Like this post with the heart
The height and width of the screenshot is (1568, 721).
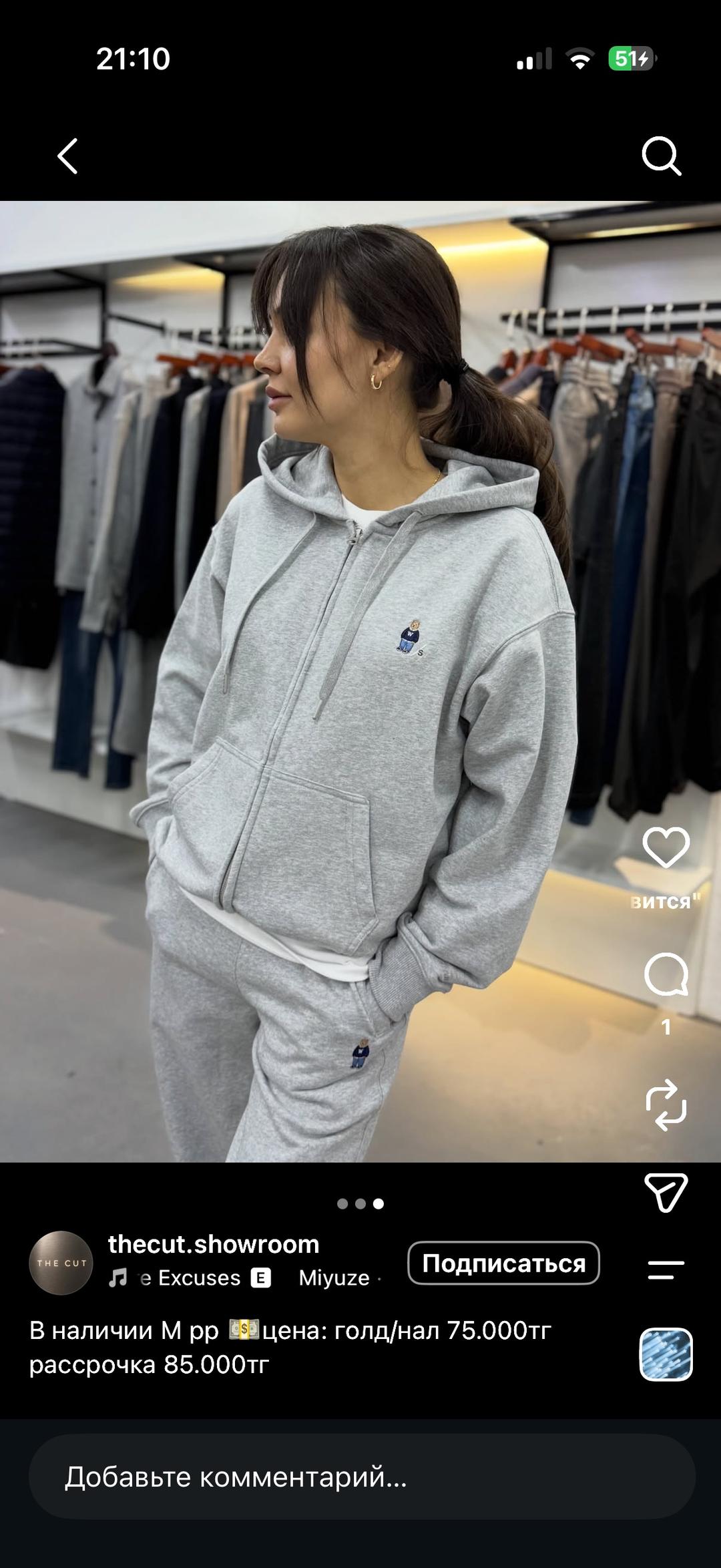(666, 847)
